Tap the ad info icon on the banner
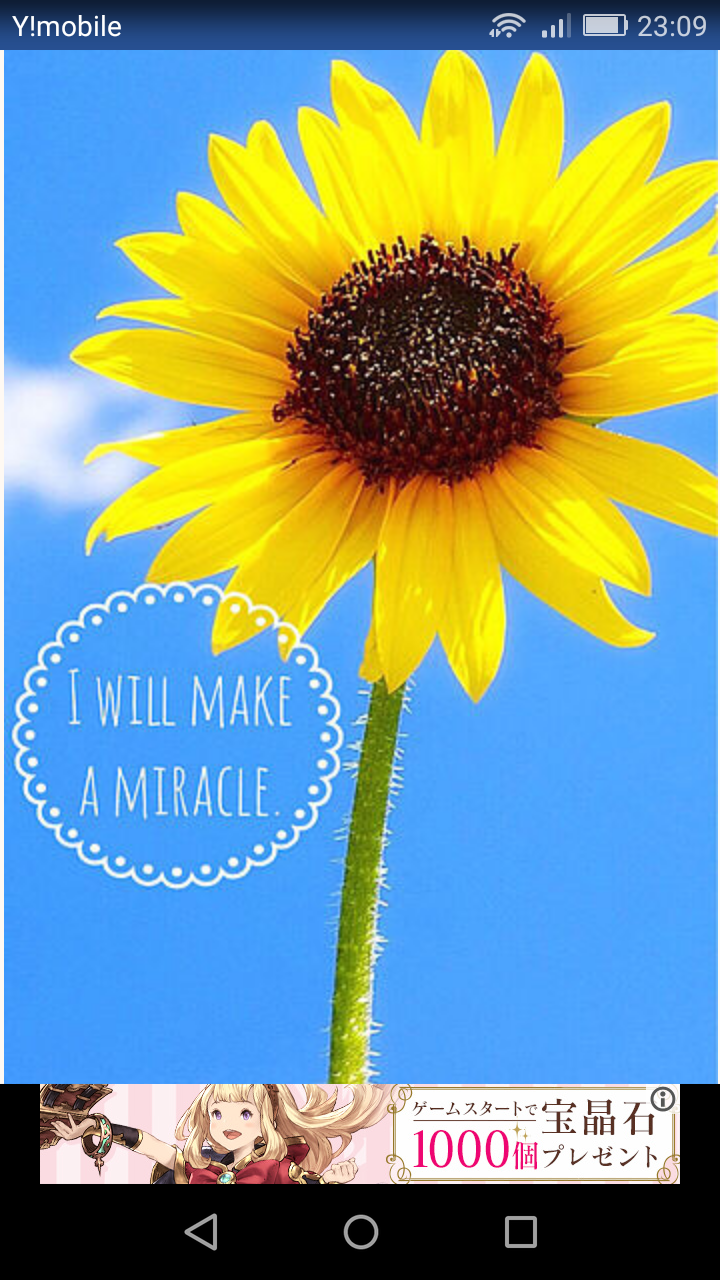The image size is (720, 1280). pyautogui.click(x=664, y=1099)
